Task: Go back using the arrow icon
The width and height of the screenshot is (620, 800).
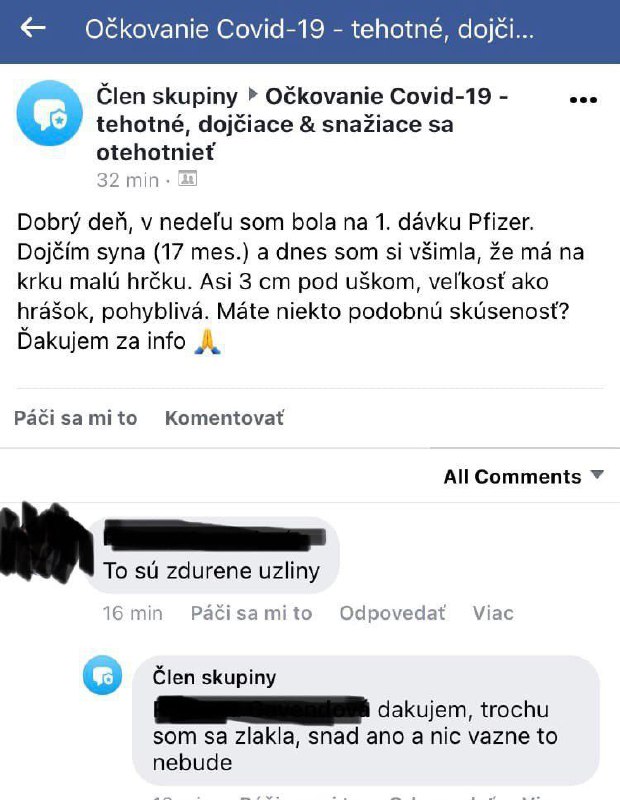Action: (34, 28)
